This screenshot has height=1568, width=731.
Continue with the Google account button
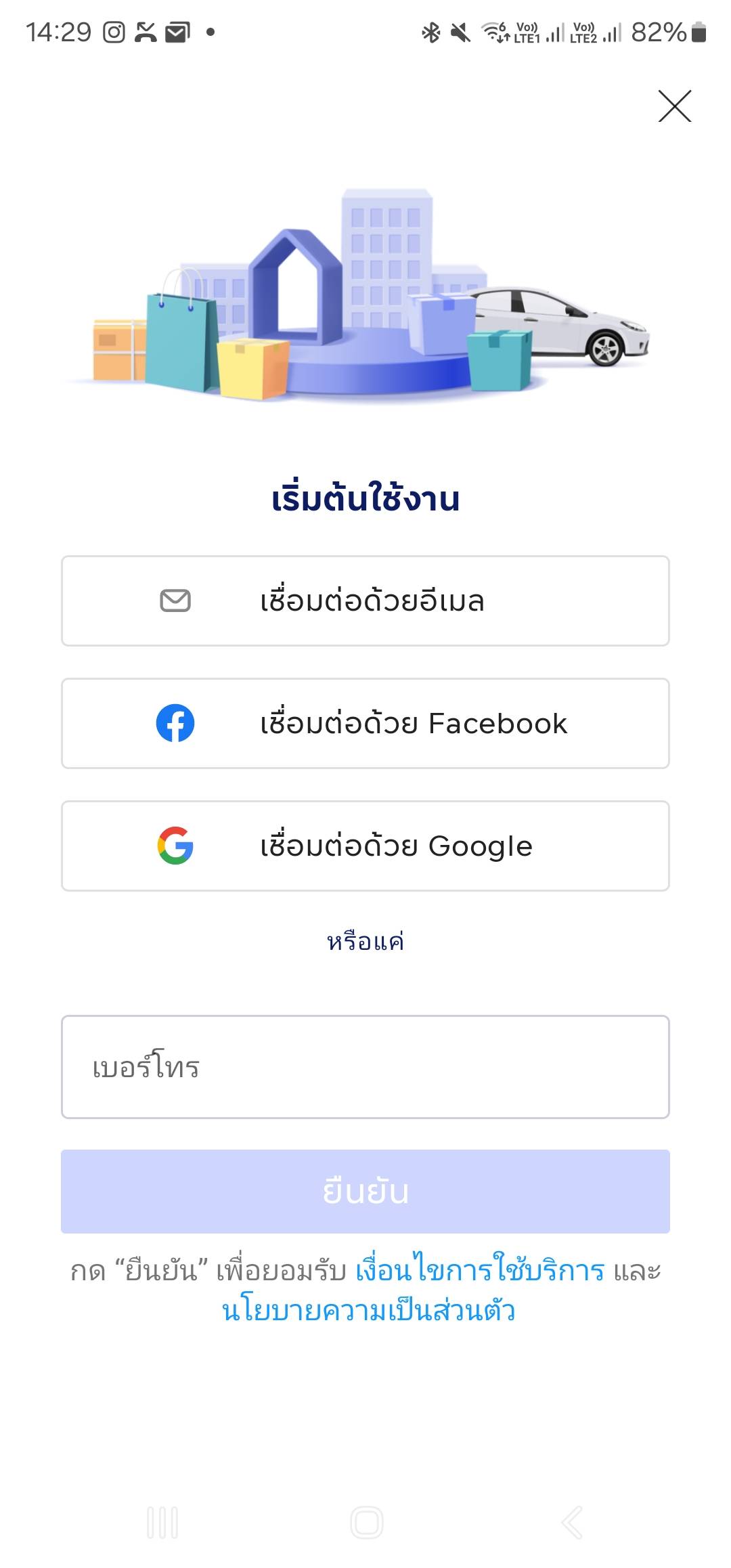[x=365, y=846]
